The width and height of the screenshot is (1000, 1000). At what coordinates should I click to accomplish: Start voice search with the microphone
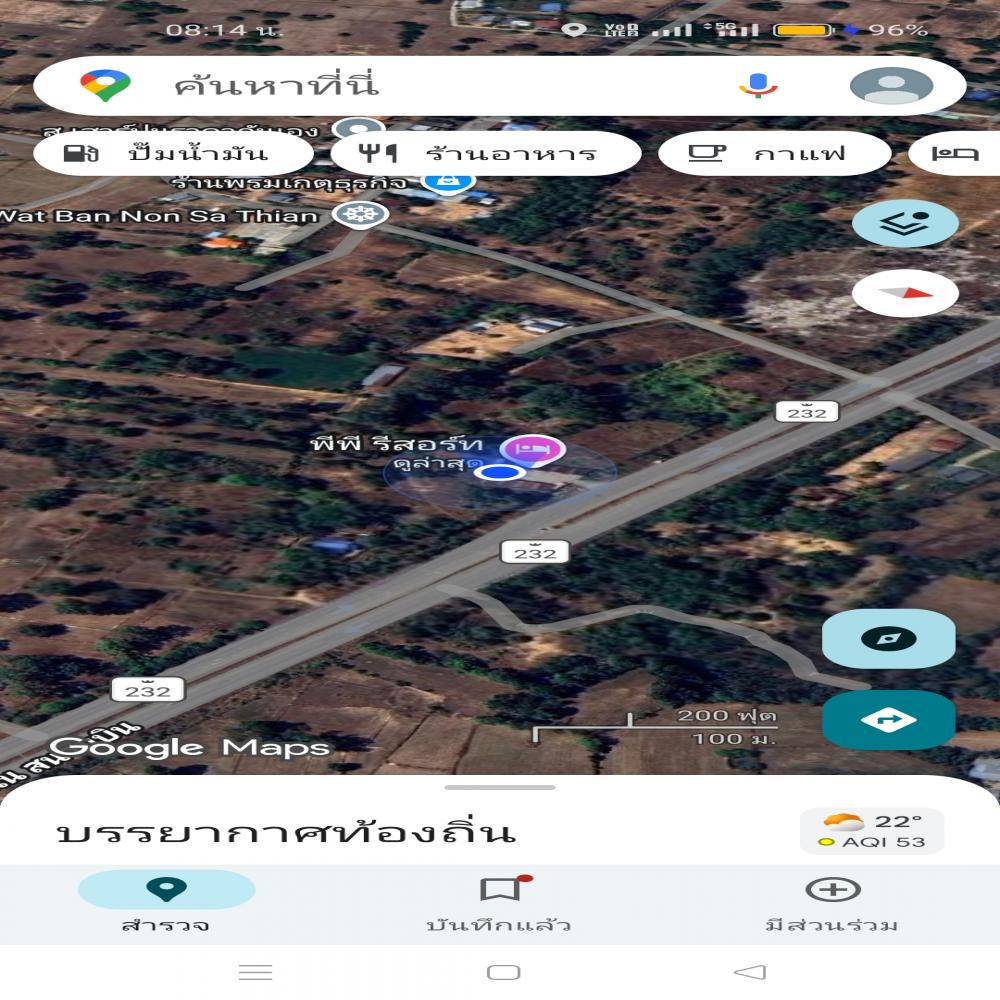[x=758, y=85]
